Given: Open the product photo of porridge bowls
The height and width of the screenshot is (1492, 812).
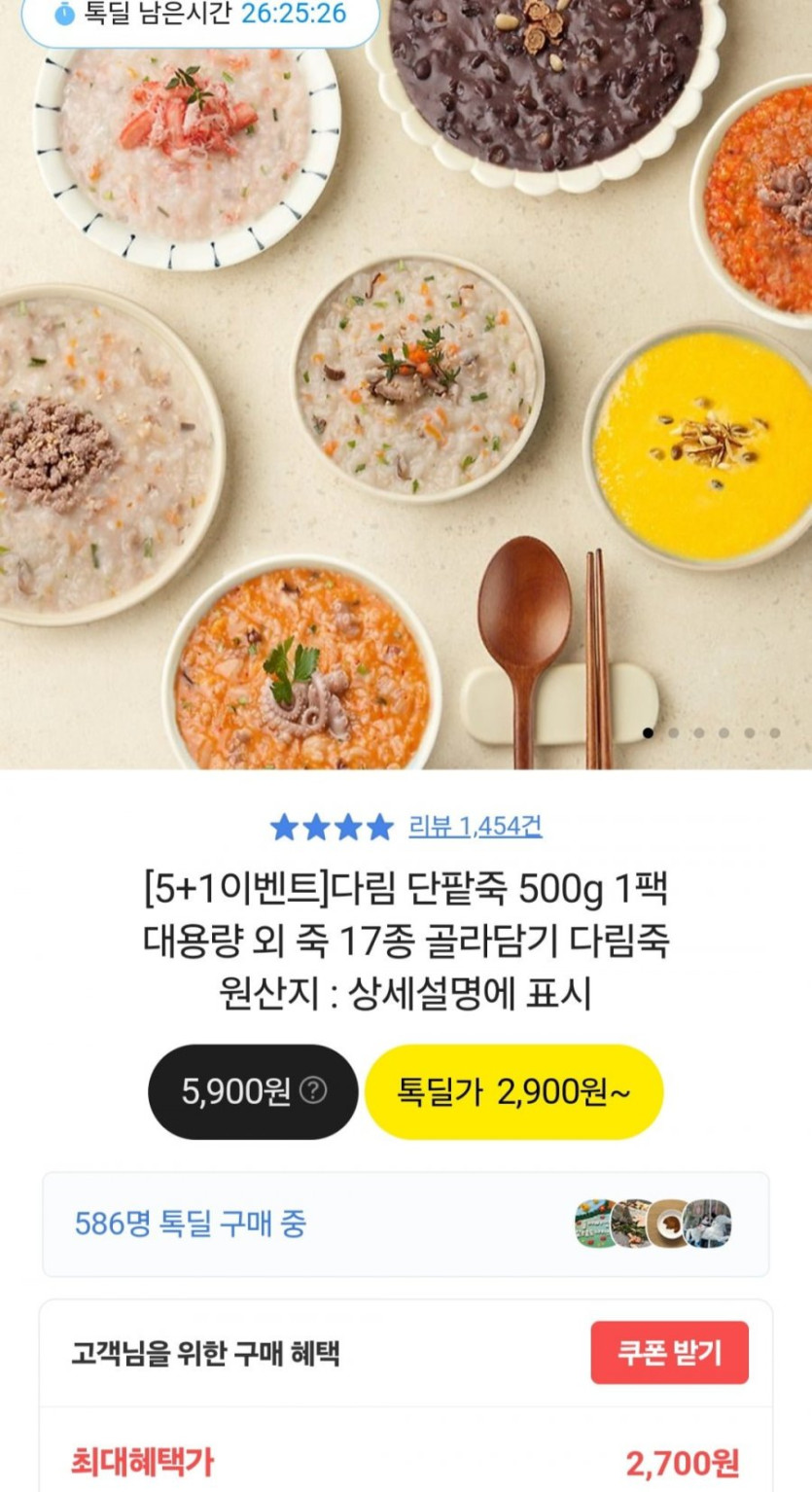Looking at the screenshot, I should click(406, 384).
